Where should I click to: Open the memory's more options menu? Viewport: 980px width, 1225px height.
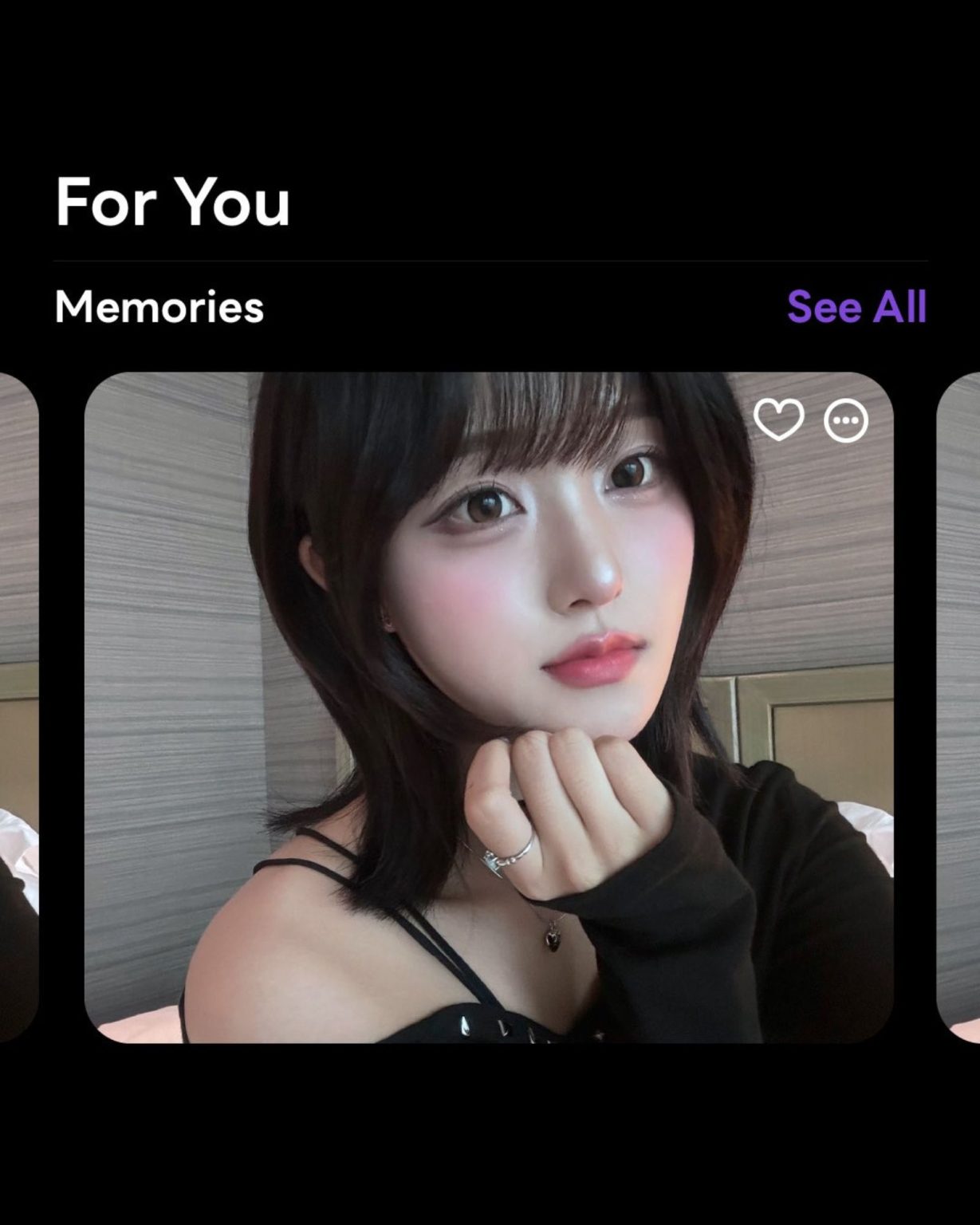click(845, 420)
